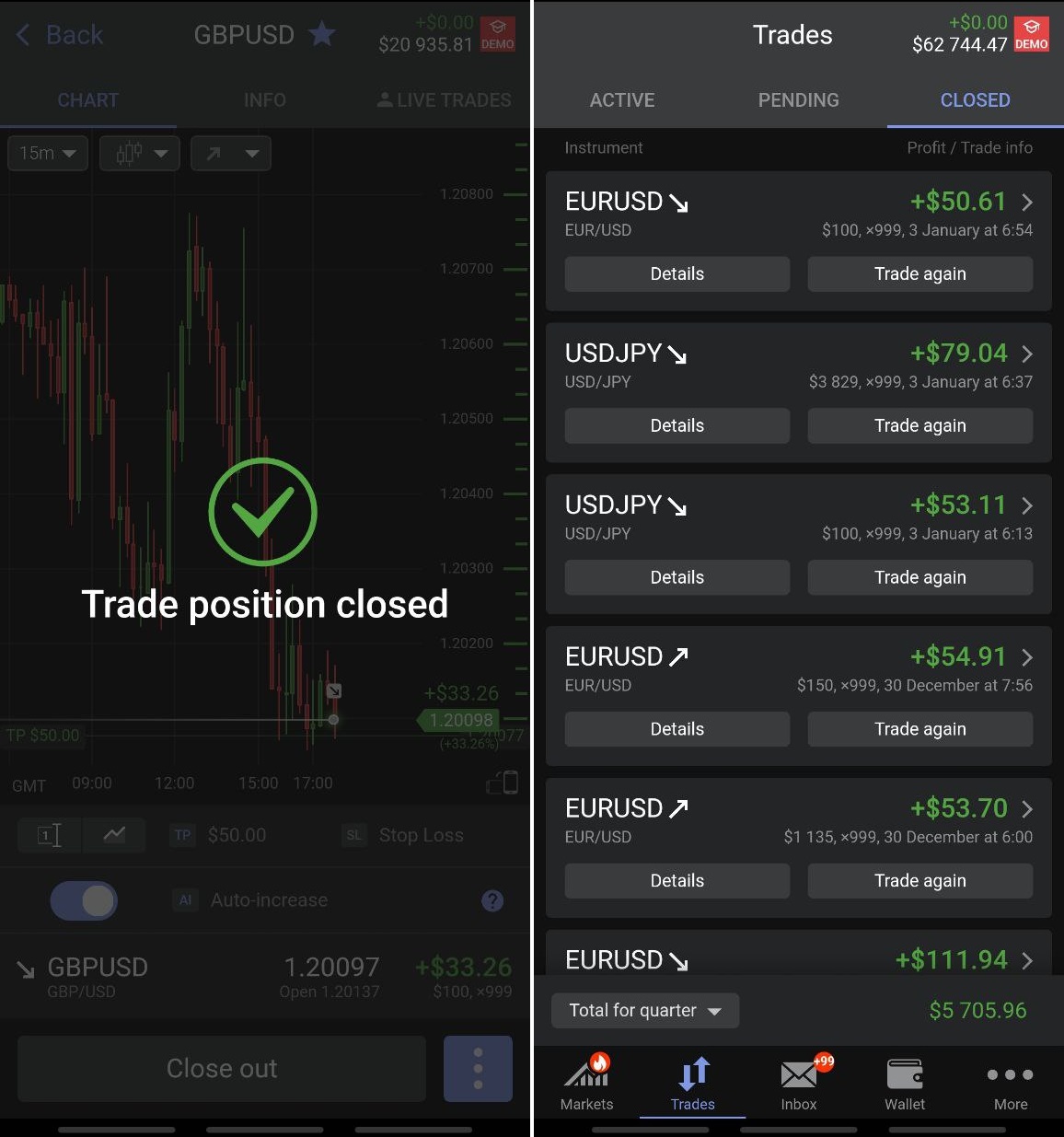Open the EURUSD +$111.94 closed trade

[x=797, y=959]
